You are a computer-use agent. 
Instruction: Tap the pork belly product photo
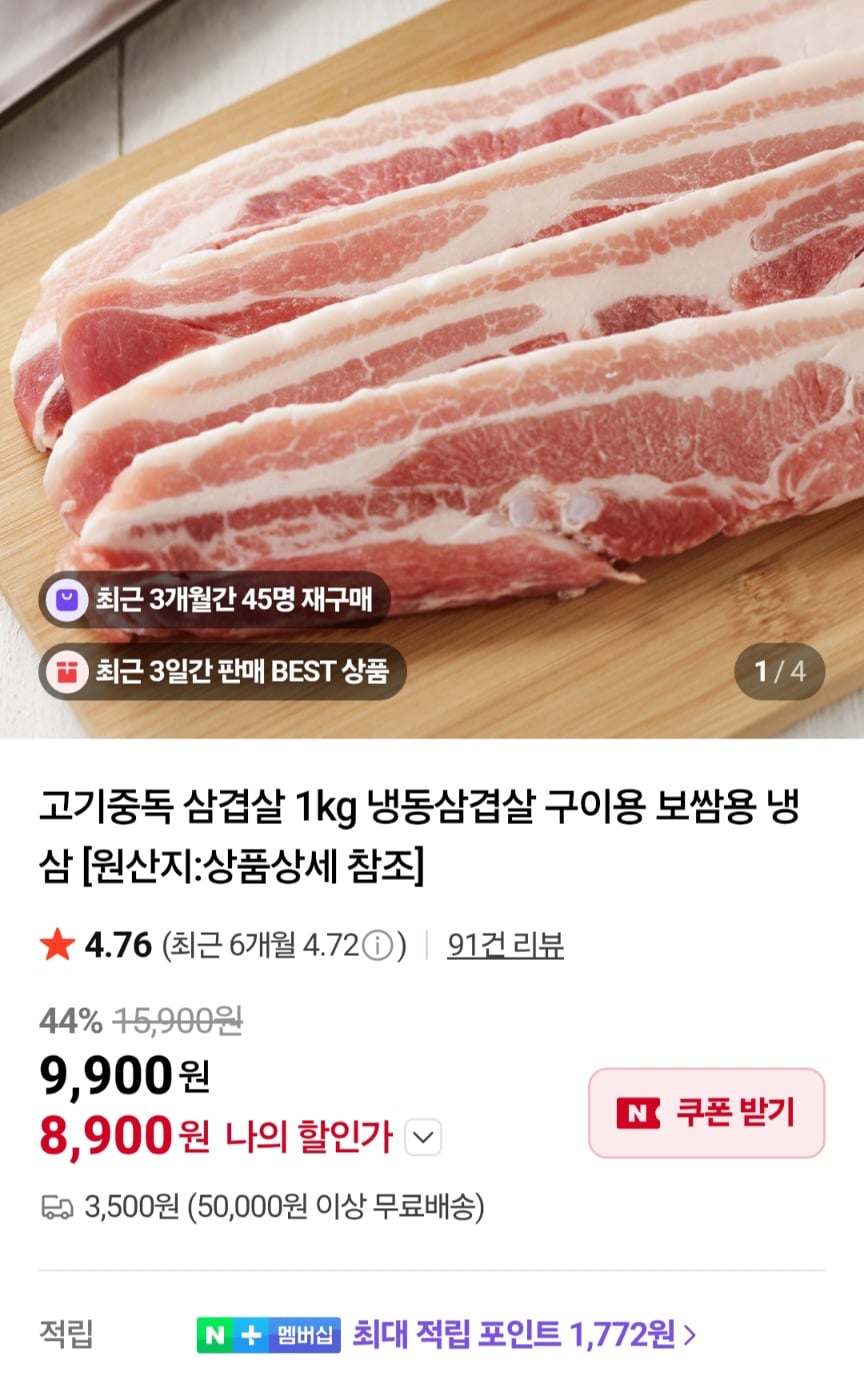pyautogui.click(x=432, y=300)
